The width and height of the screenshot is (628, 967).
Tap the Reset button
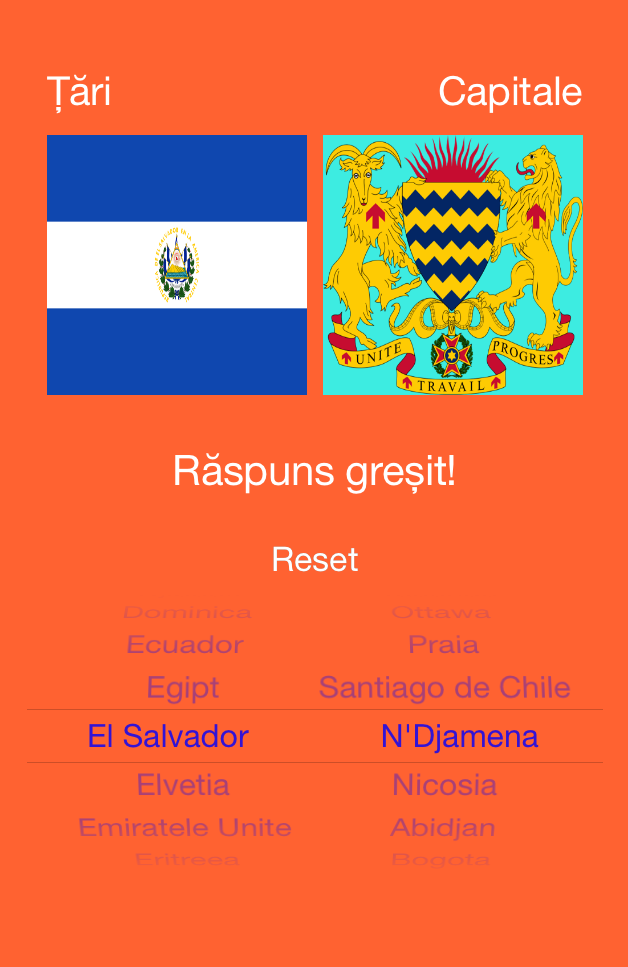pyautogui.click(x=314, y=560)
